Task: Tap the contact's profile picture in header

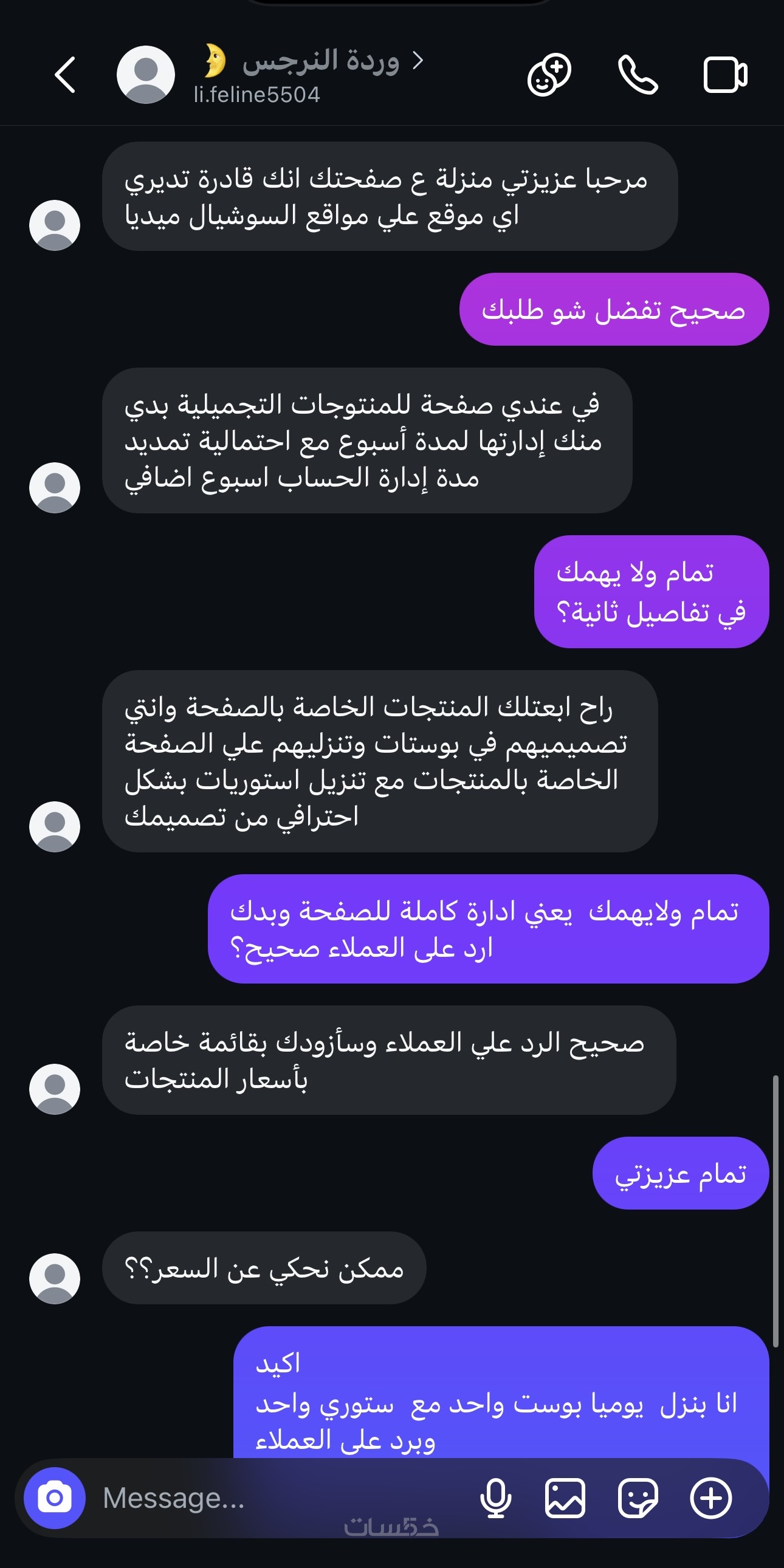Action: tap(146, 75)
